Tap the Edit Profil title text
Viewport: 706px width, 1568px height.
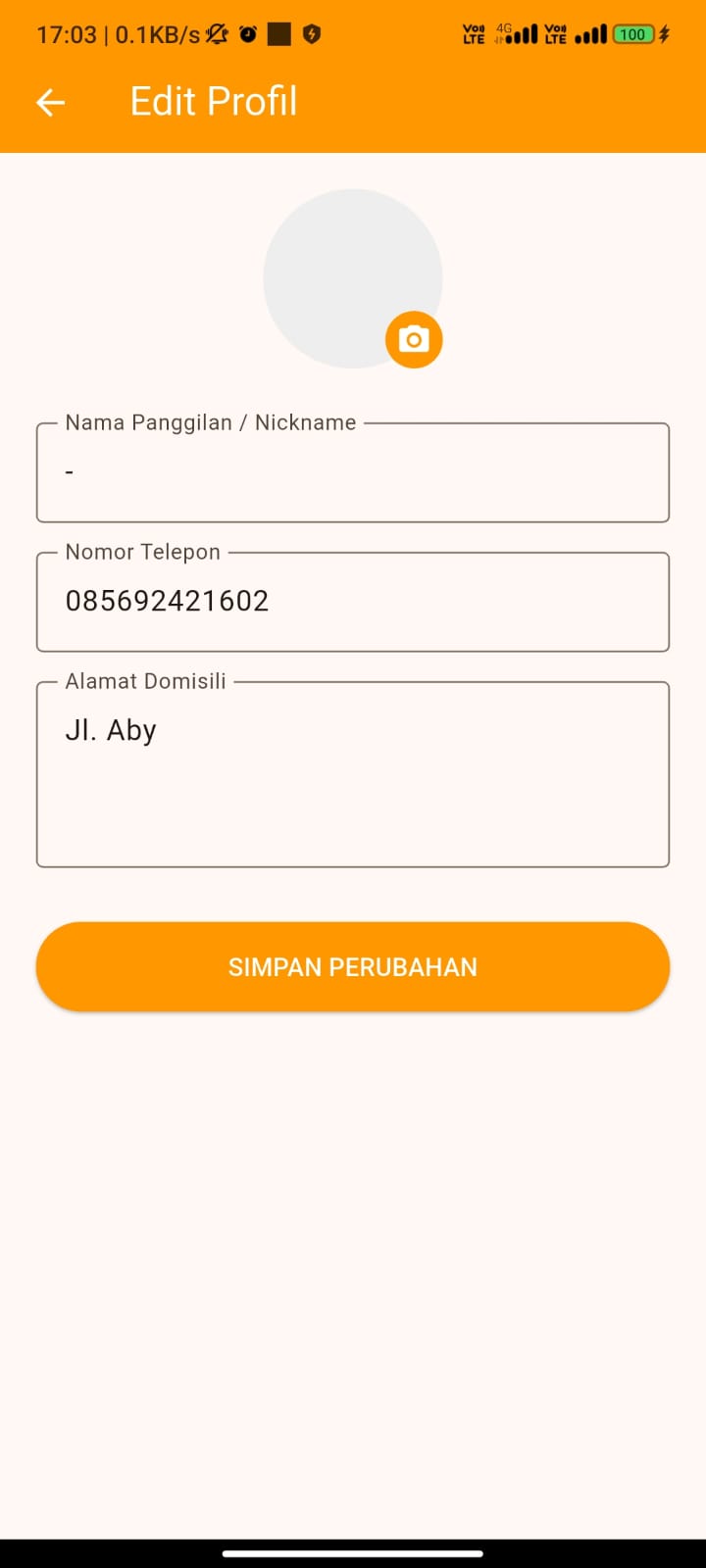tap(213, 101)
